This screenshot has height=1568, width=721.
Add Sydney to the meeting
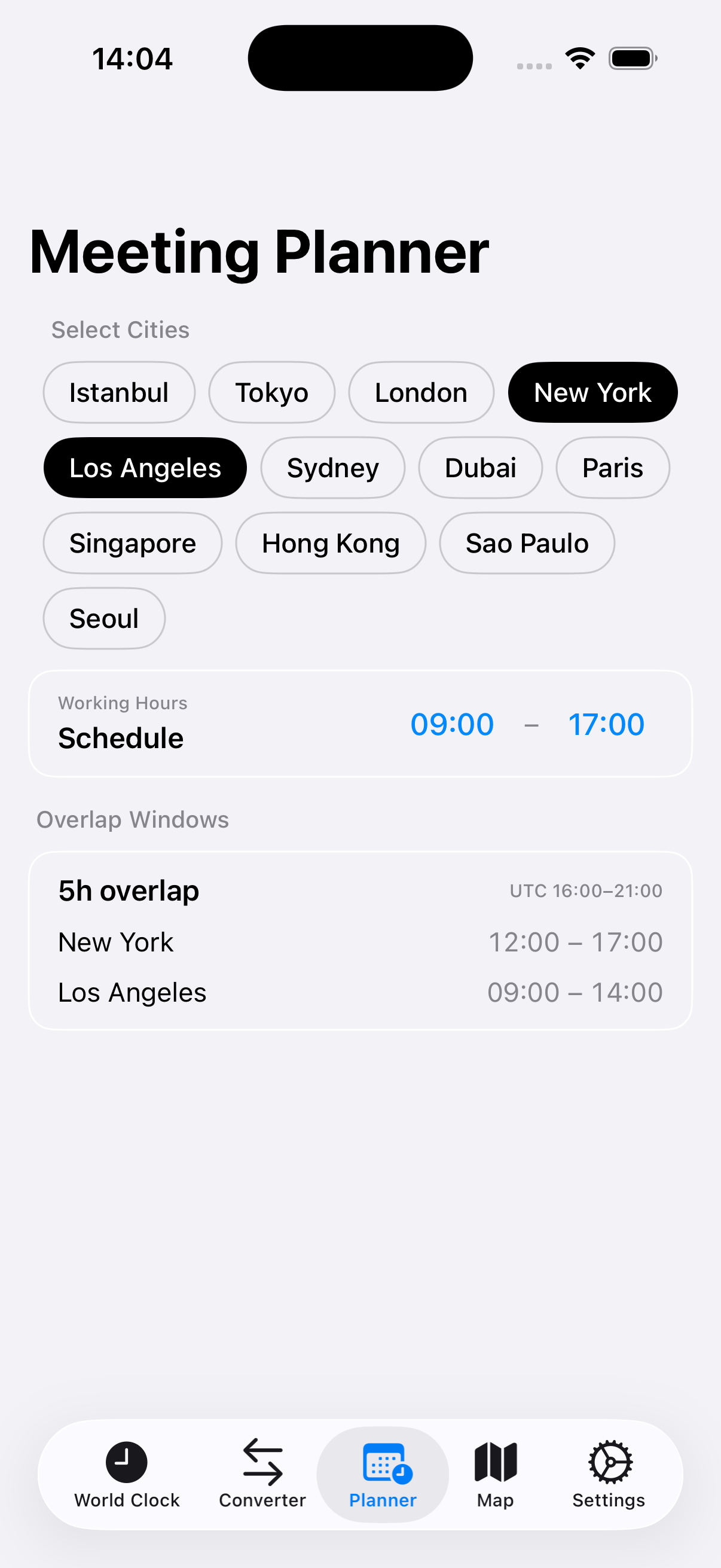click(332, 468)
